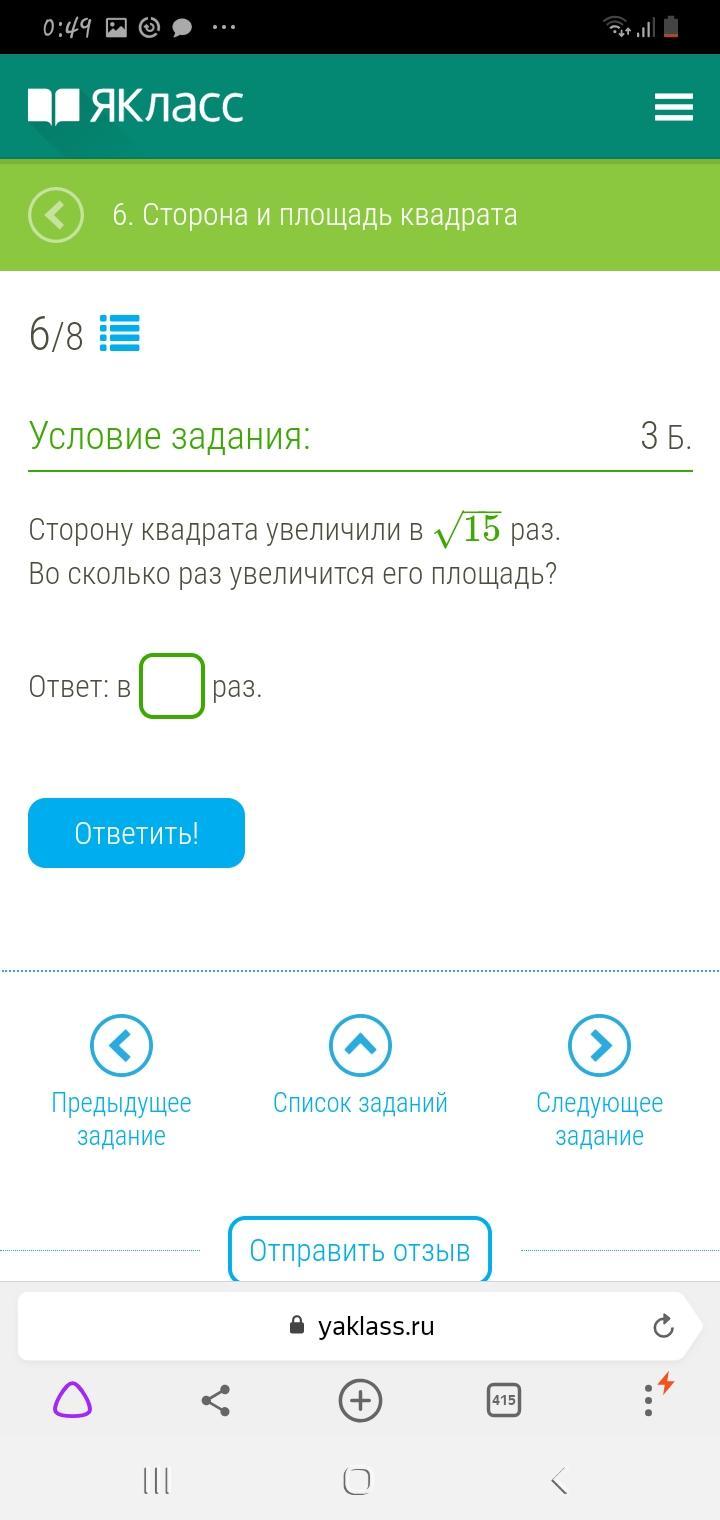This screenshot has height=1520, width=720.
Task: Reload the page
Action: (x=663, y=1326)
